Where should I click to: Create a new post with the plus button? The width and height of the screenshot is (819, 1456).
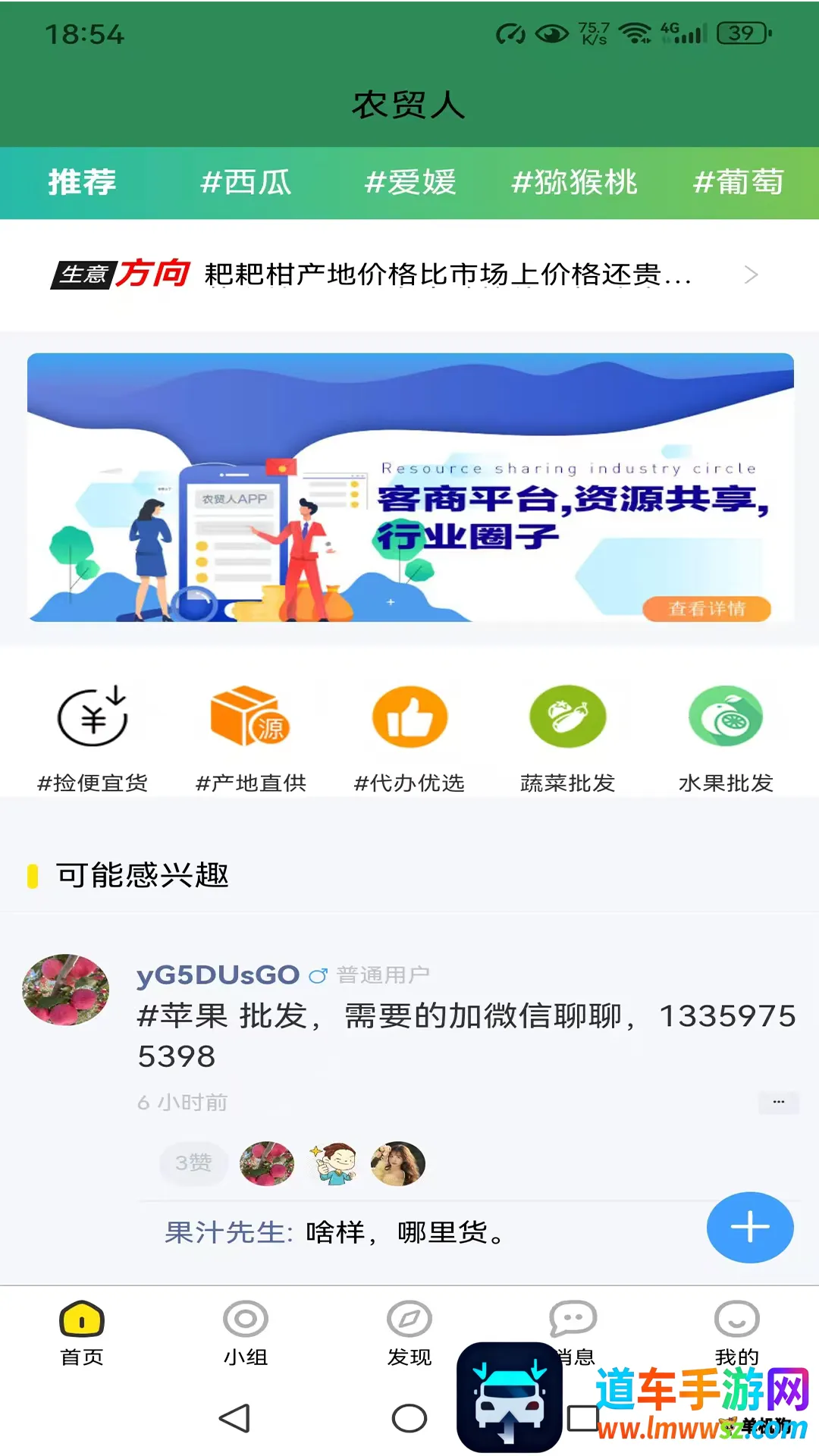(749, 1227)
